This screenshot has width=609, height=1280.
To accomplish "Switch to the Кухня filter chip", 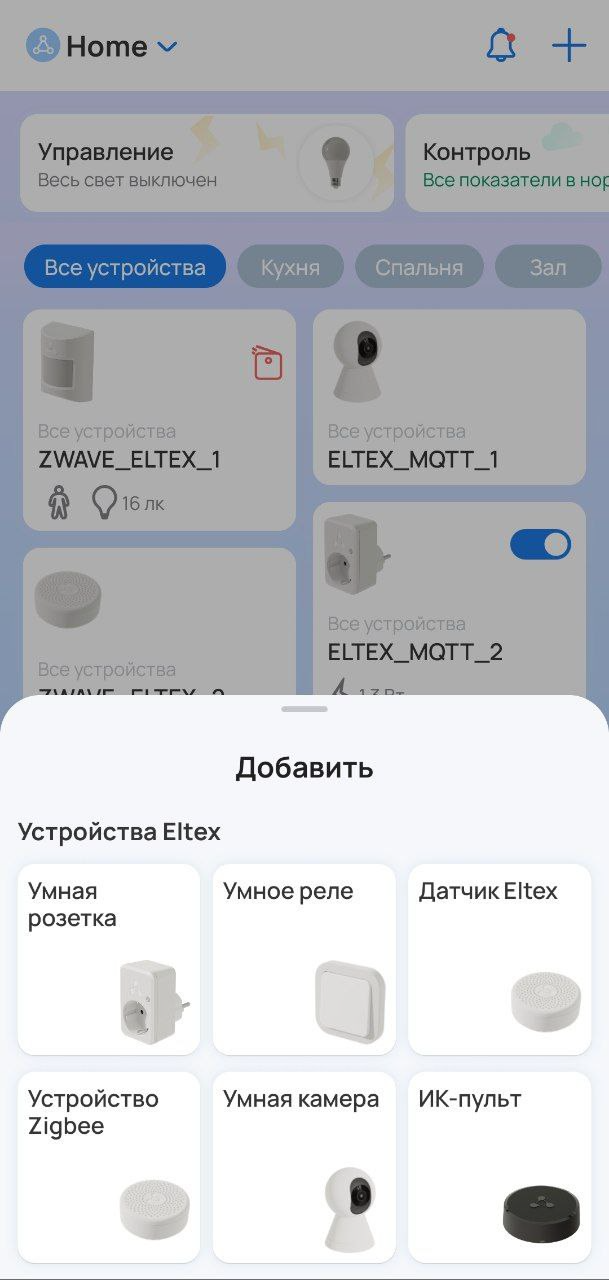I will 290,267.
